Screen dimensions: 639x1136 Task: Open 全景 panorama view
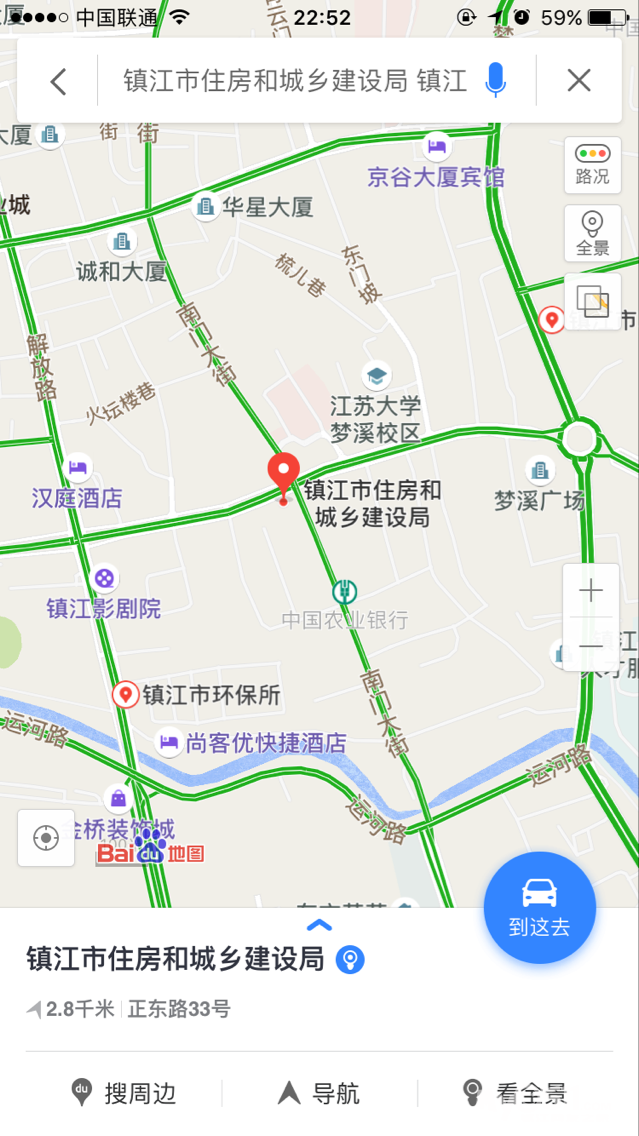click(x=592, y=234)
